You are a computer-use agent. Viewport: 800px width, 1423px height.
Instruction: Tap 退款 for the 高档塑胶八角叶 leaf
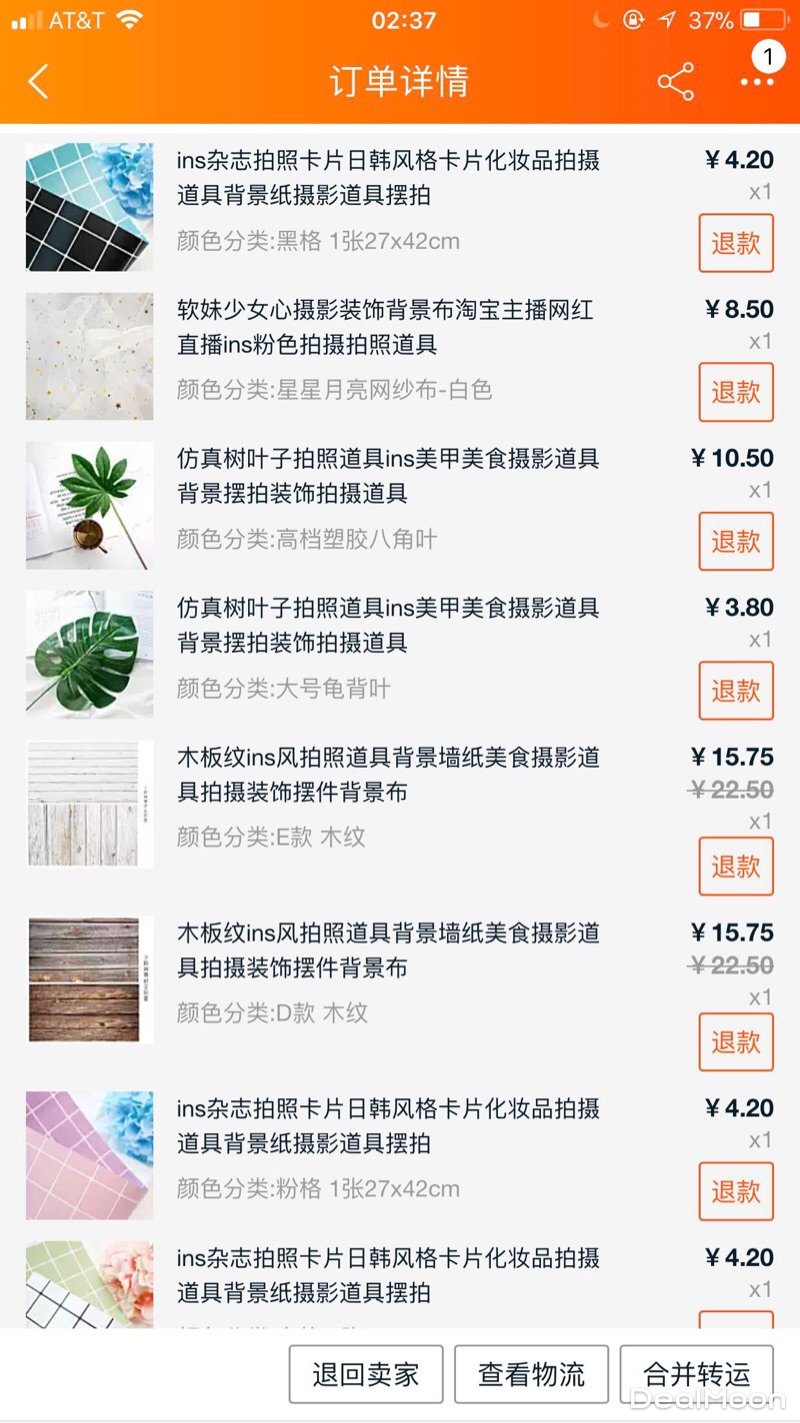click(736, 541)
